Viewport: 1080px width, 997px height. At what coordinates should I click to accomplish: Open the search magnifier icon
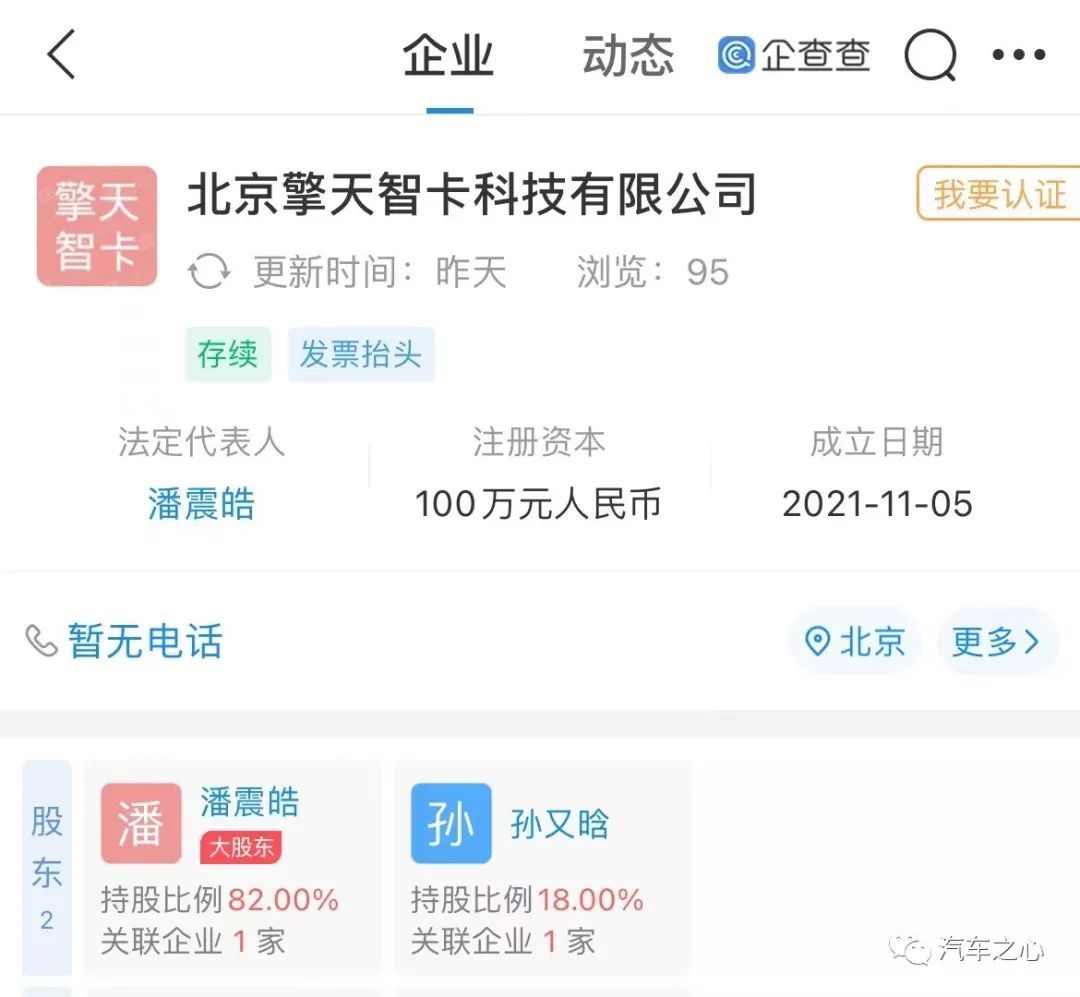coord(930,56)
